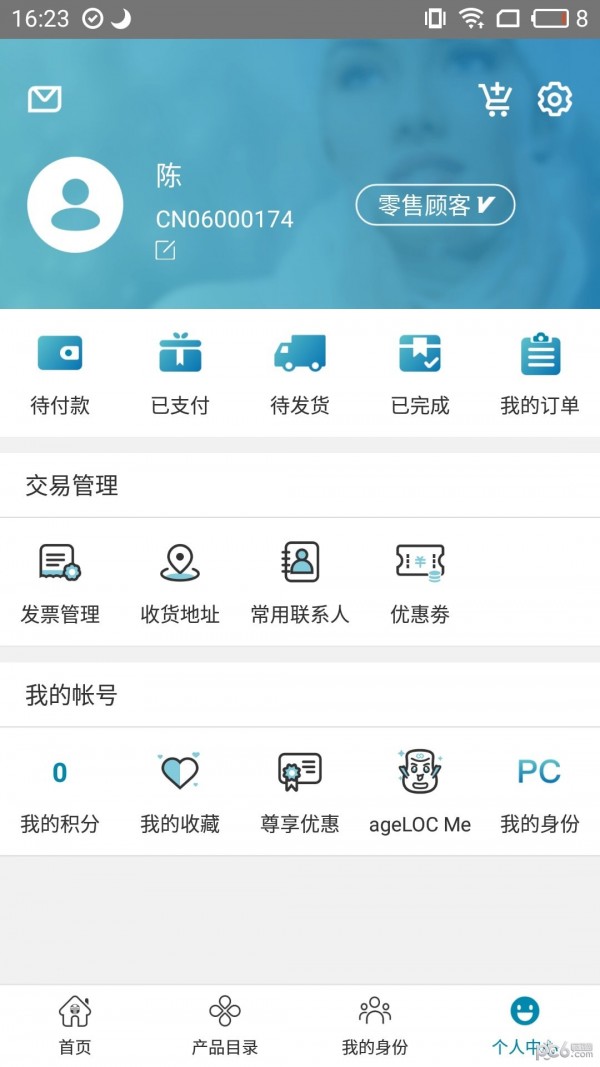Open 已完成 orders
Screen dimensions: 600x1067
(420, 374)
